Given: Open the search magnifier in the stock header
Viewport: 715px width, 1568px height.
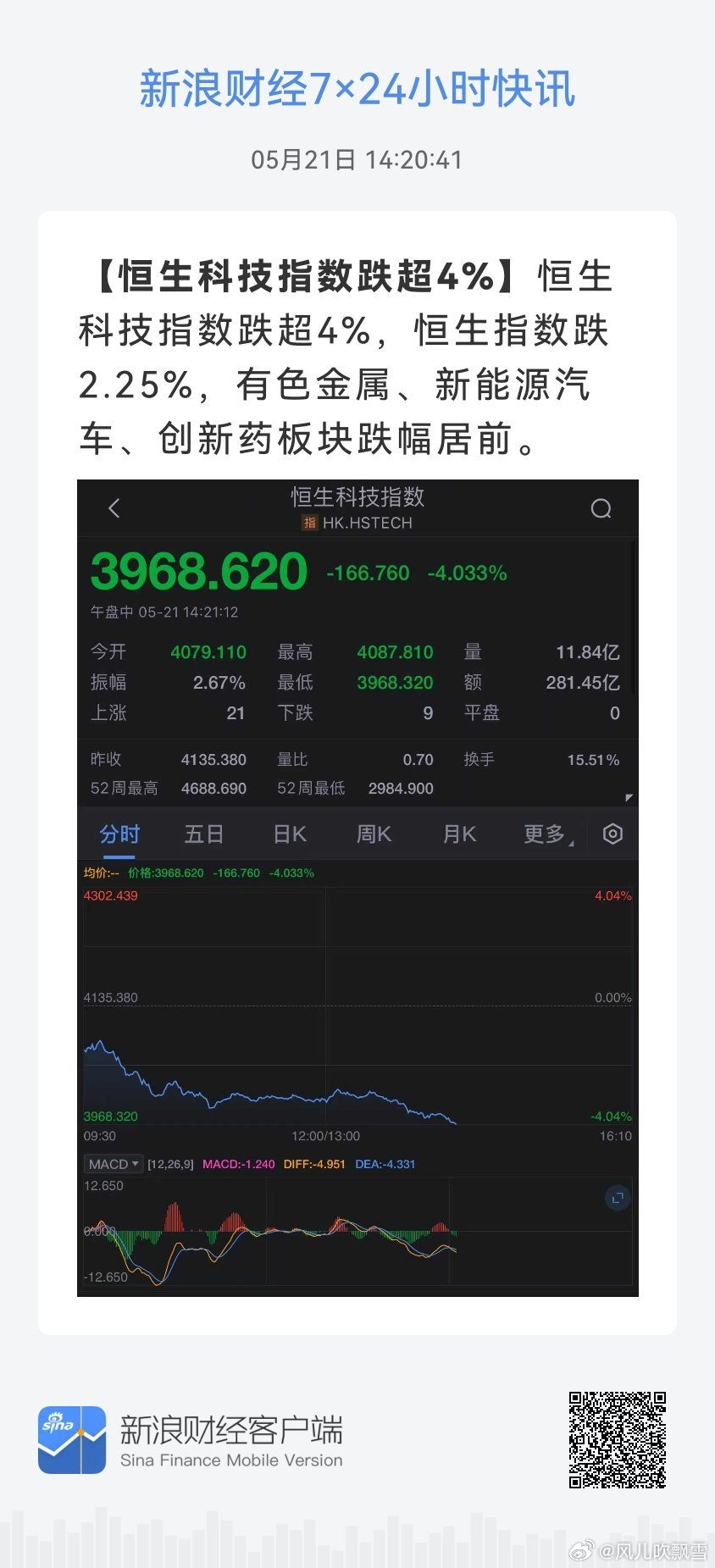Looking at the screenshot, I should pos(601,507).
